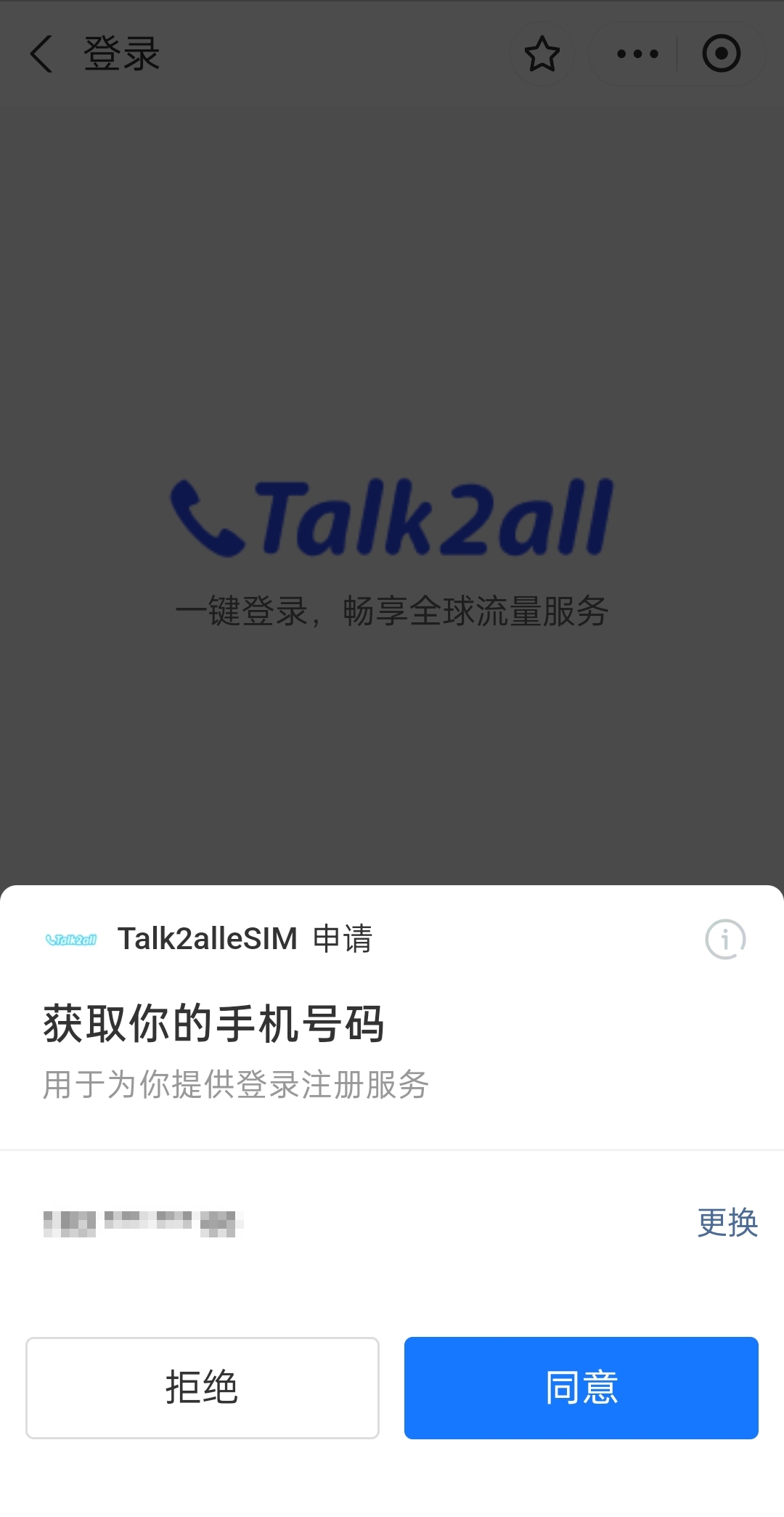
Task: Tap the 登录 page title
Action: pos(120,54)
